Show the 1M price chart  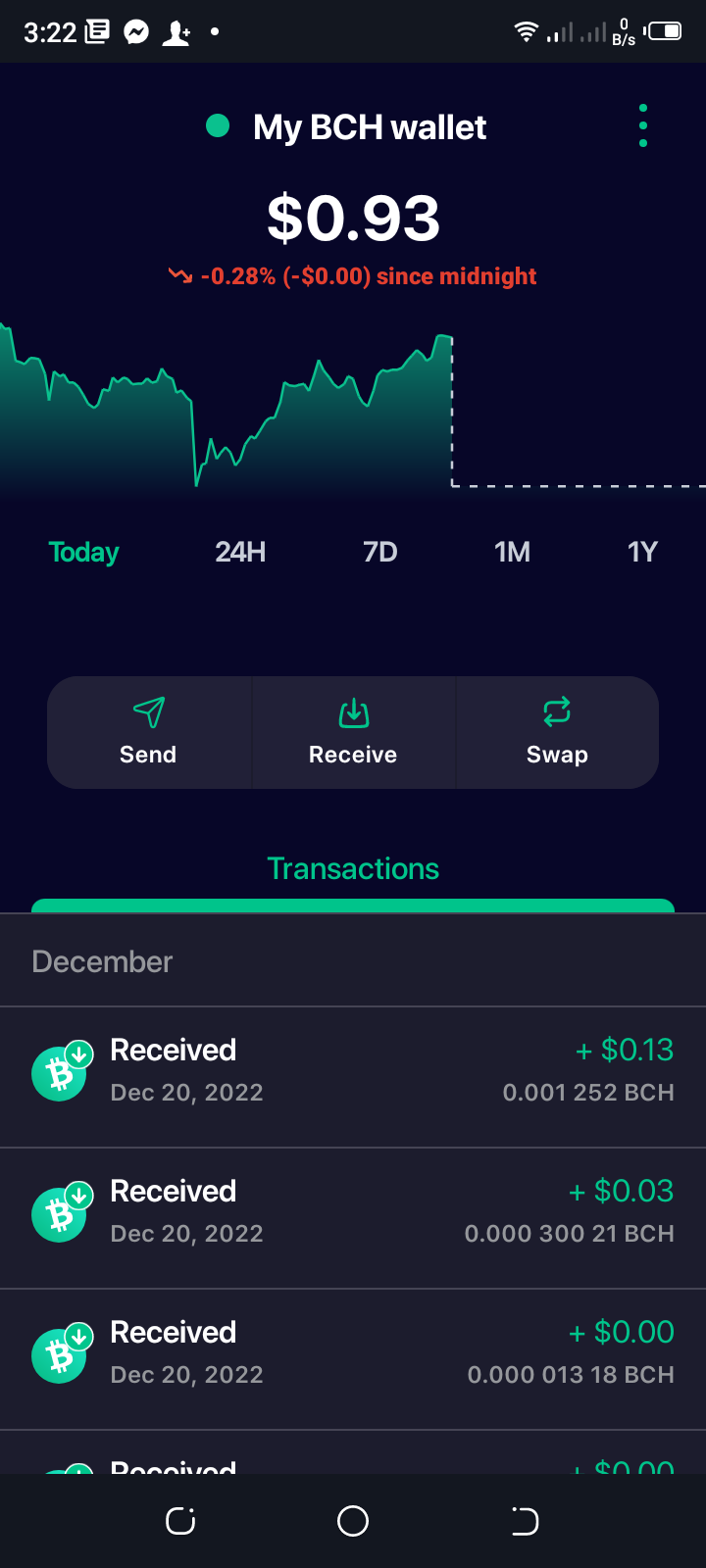point(512,553)
